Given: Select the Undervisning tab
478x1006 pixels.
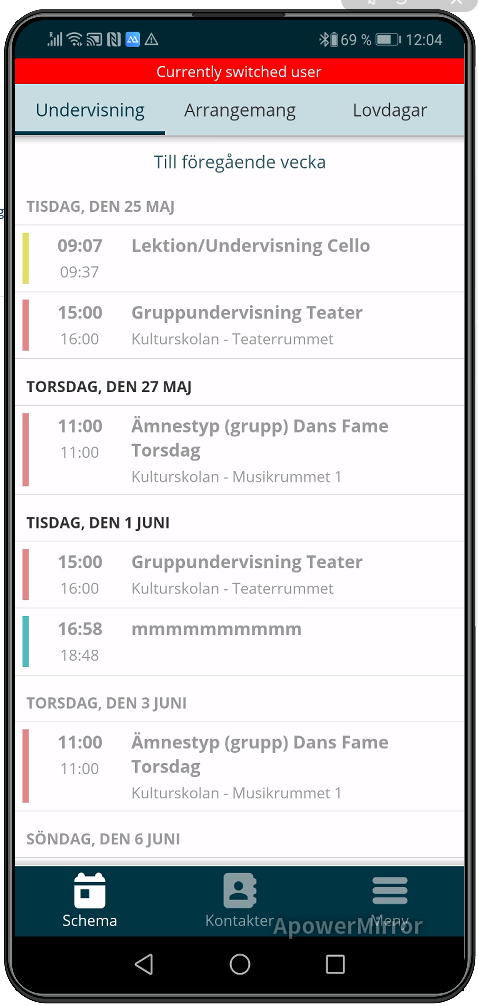Looking at the screenshot, I should [90, 110].
